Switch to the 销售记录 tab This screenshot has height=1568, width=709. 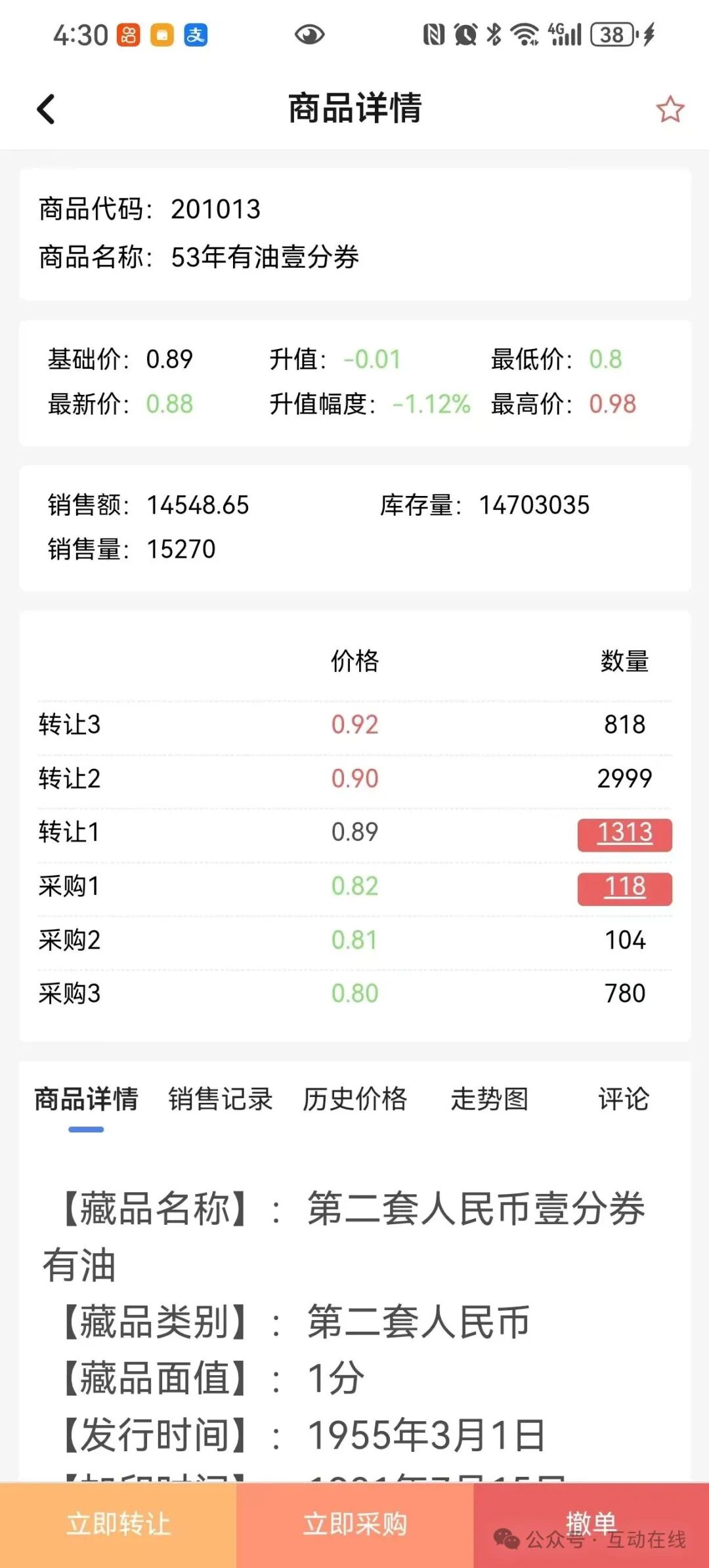point(220,1099)
